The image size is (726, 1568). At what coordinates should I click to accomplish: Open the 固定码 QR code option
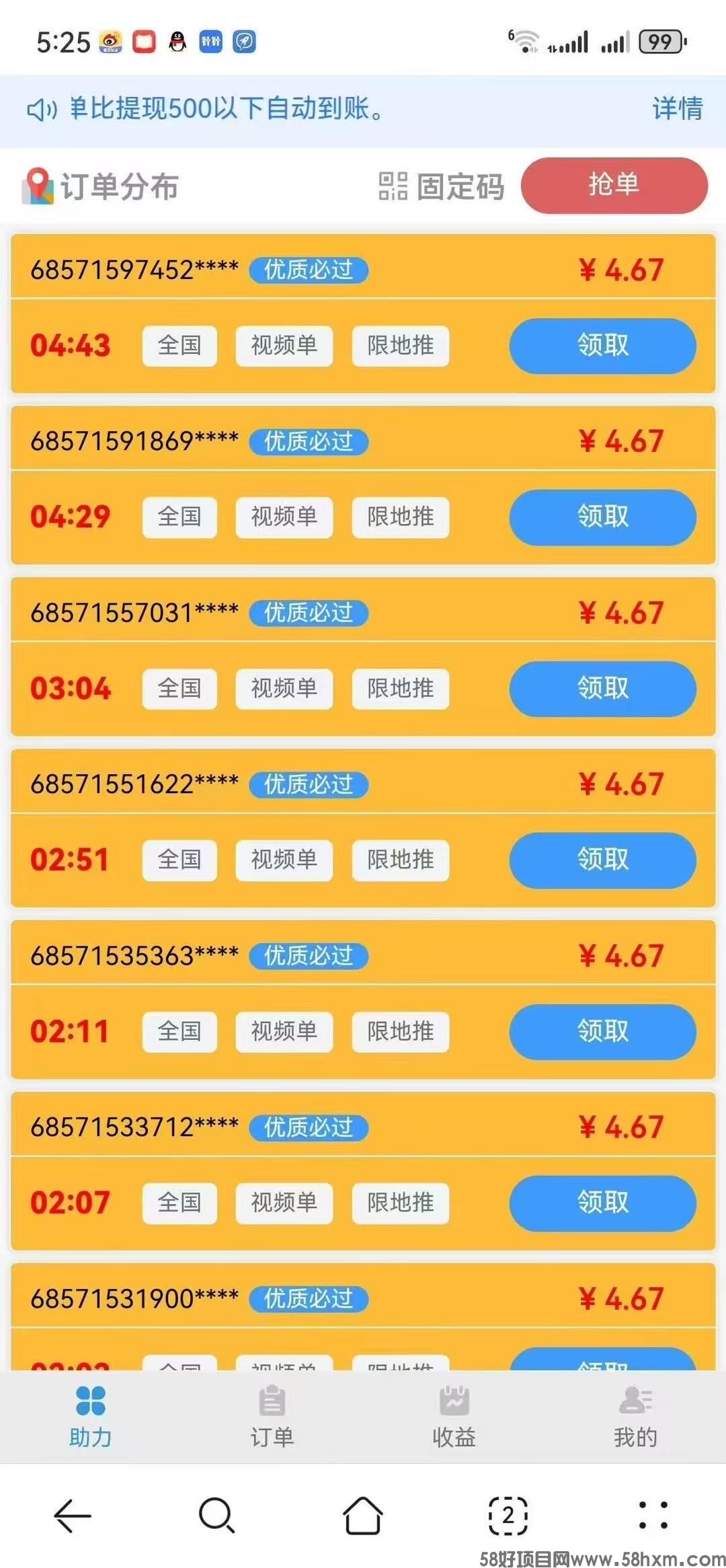coord(442,186)
